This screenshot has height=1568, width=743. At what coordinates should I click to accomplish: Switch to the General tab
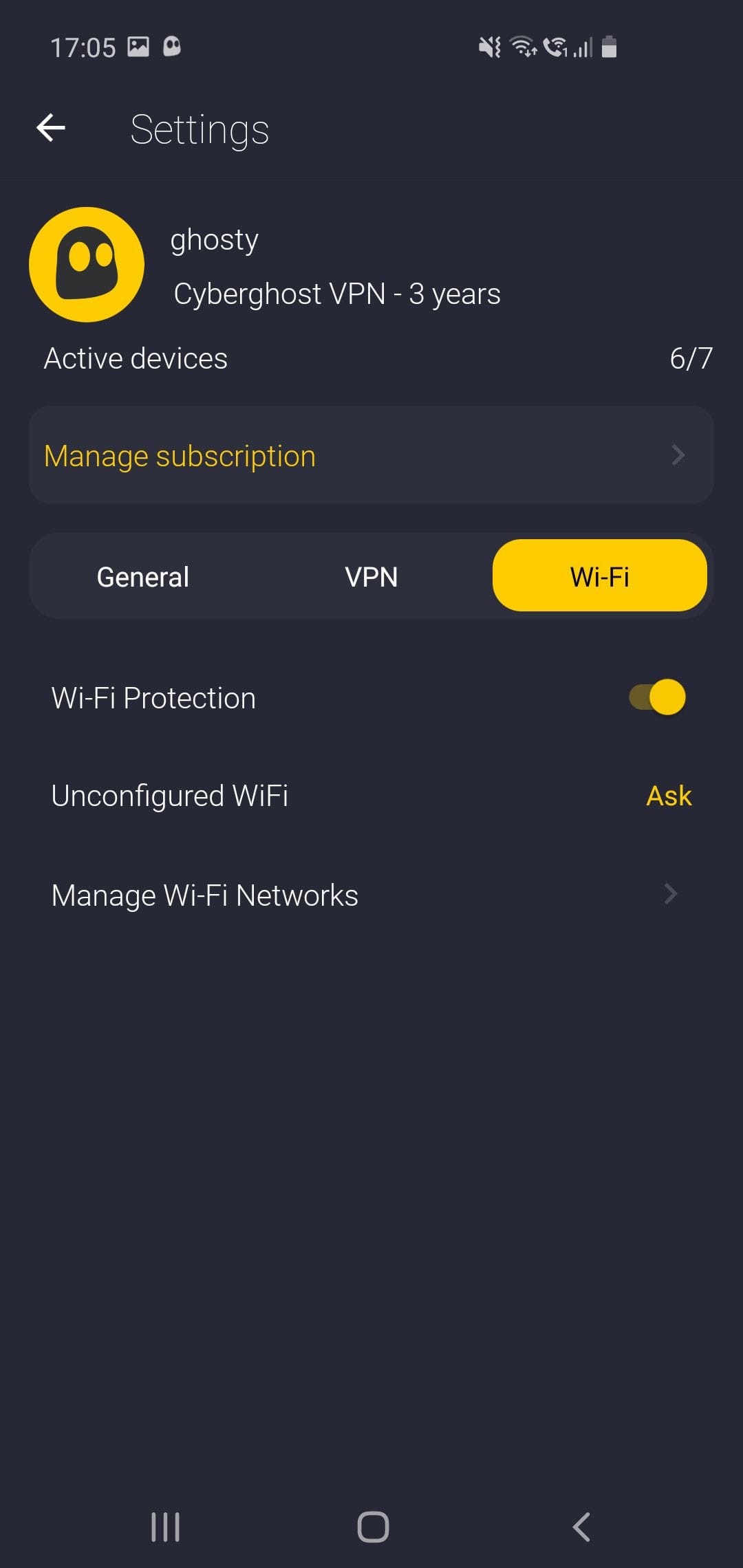coord(143,576)
